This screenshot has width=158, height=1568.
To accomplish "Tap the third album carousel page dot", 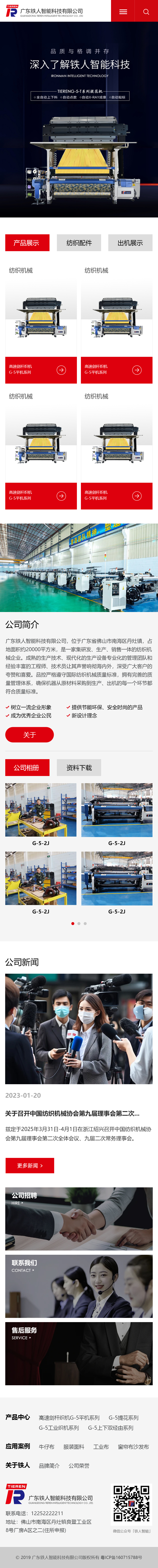I will pyautogui.click(x=85, y=923).
